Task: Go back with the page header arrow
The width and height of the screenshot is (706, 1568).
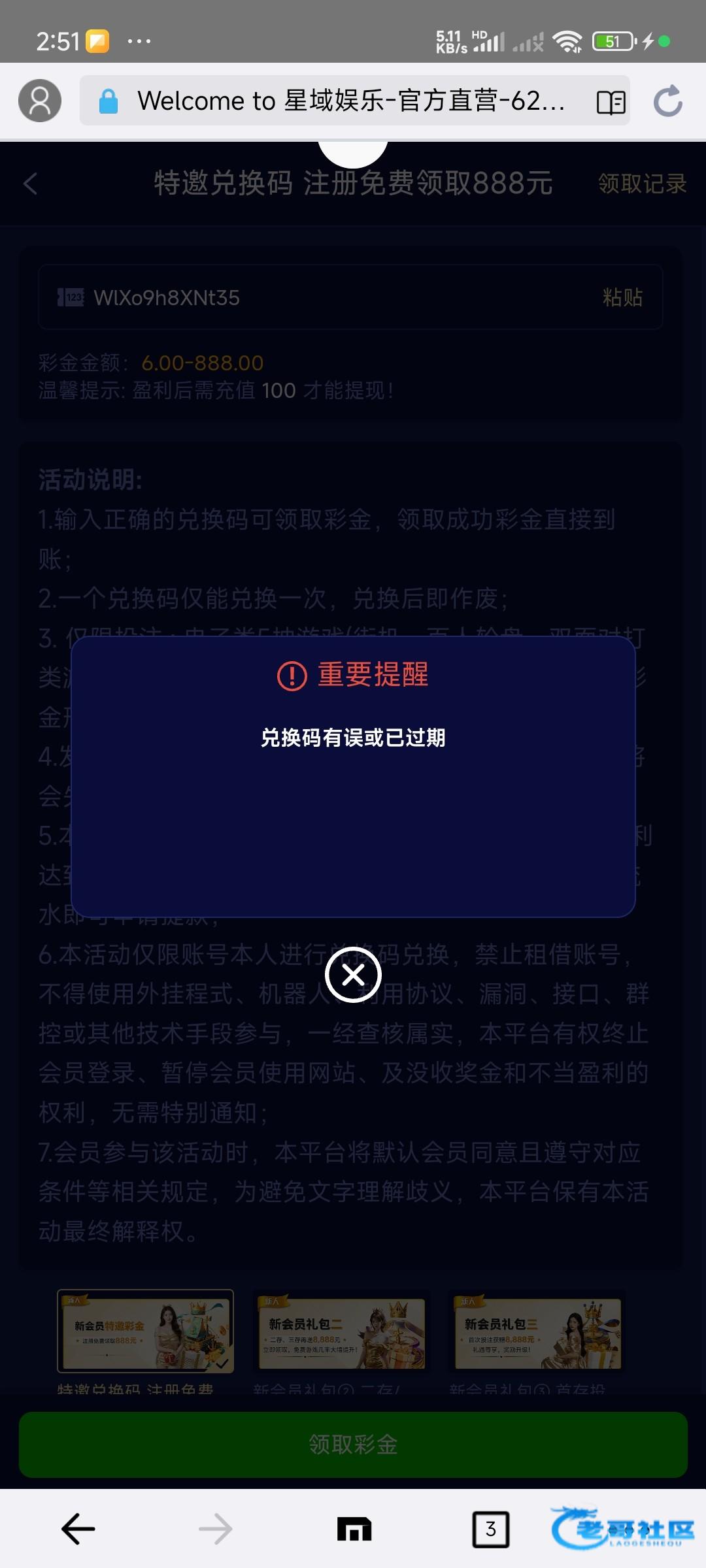Action: (31, 184)
